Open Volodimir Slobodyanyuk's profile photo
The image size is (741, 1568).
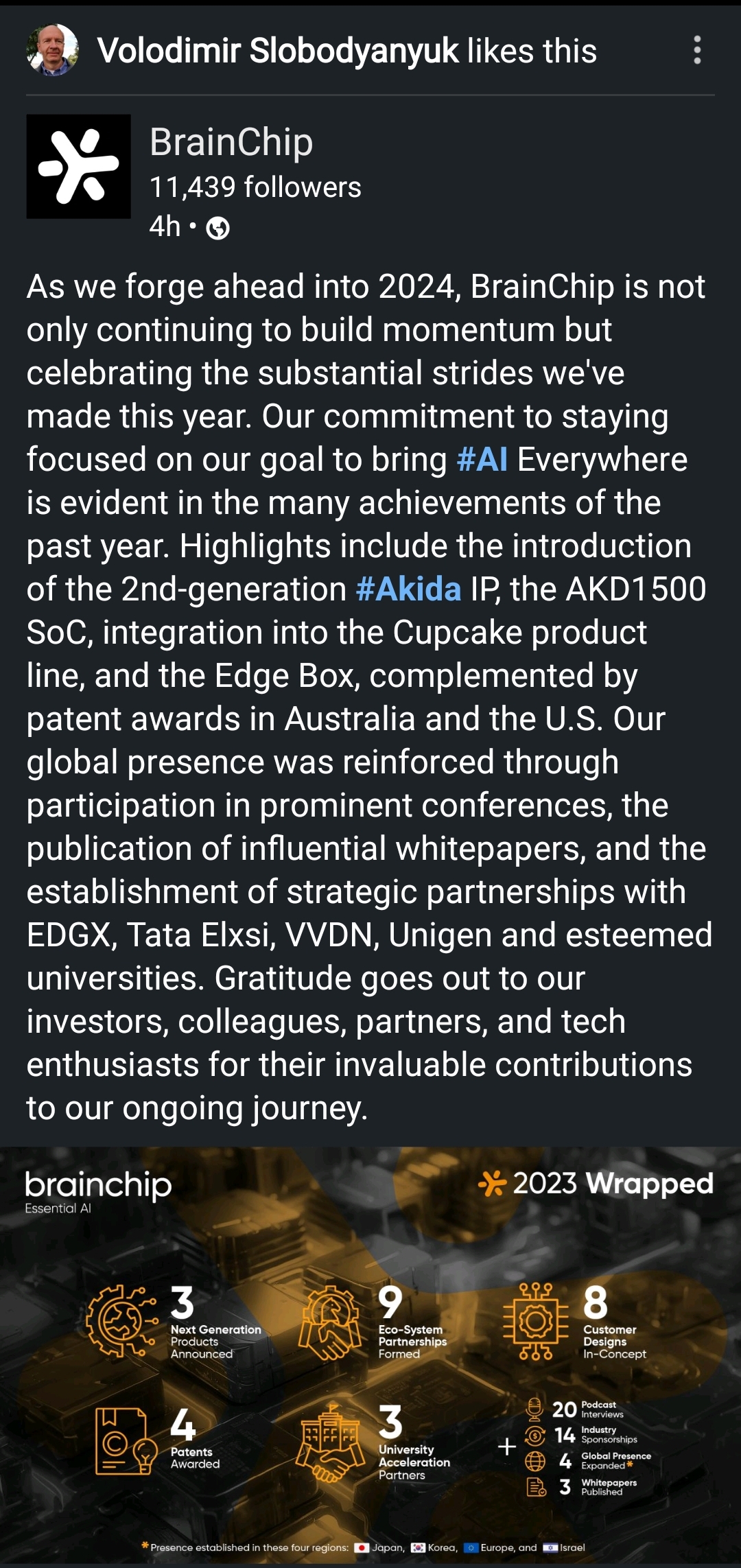(52, 50)
